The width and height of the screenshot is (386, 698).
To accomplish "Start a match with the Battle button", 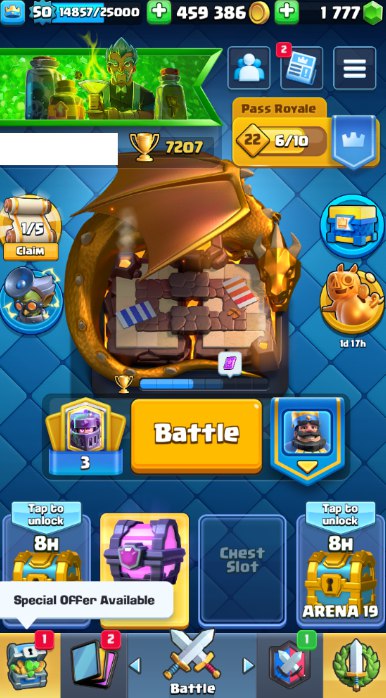I will click(196, 435).
